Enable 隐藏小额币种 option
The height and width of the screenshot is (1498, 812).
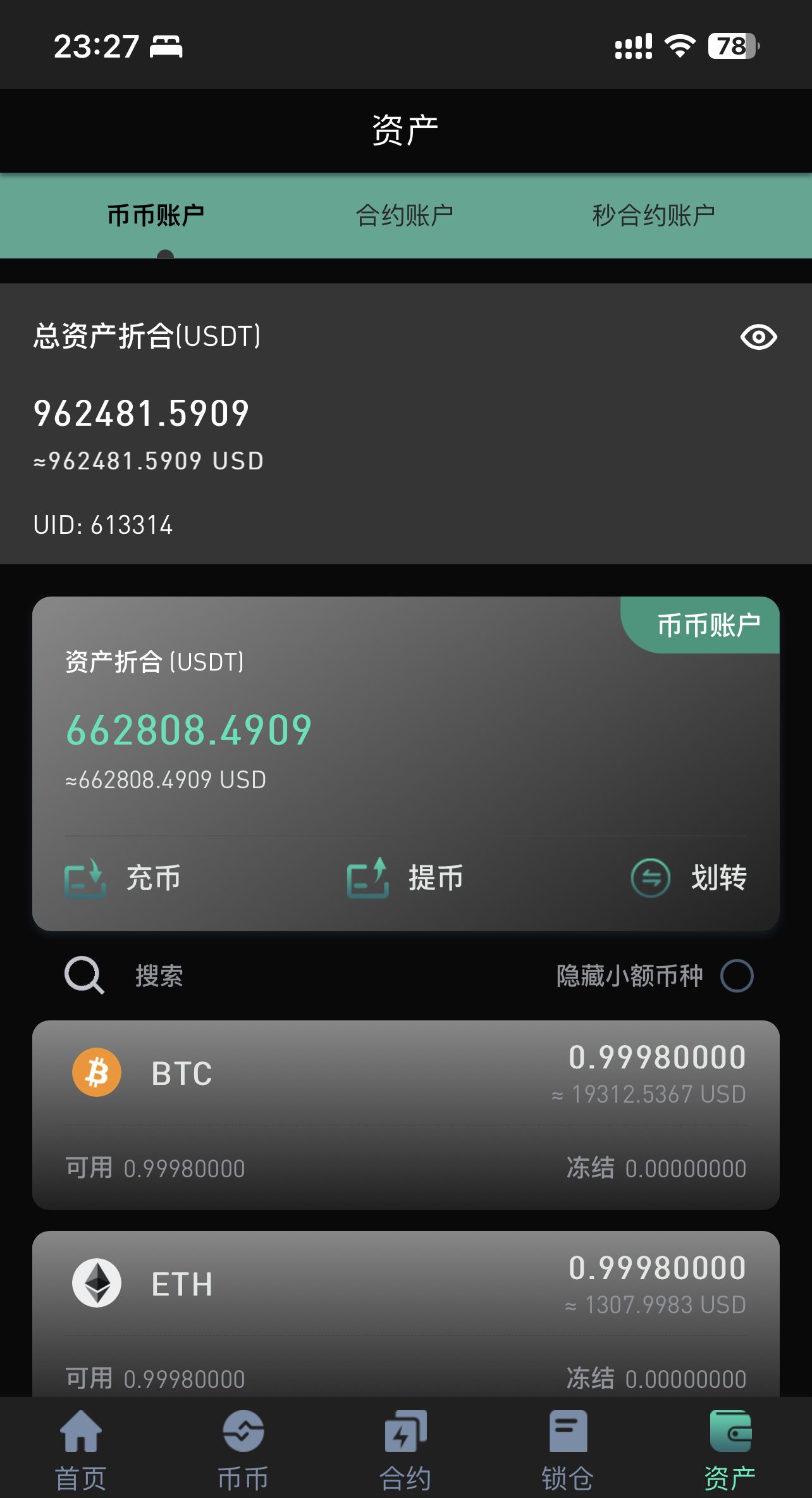click(x=737, y=975)
